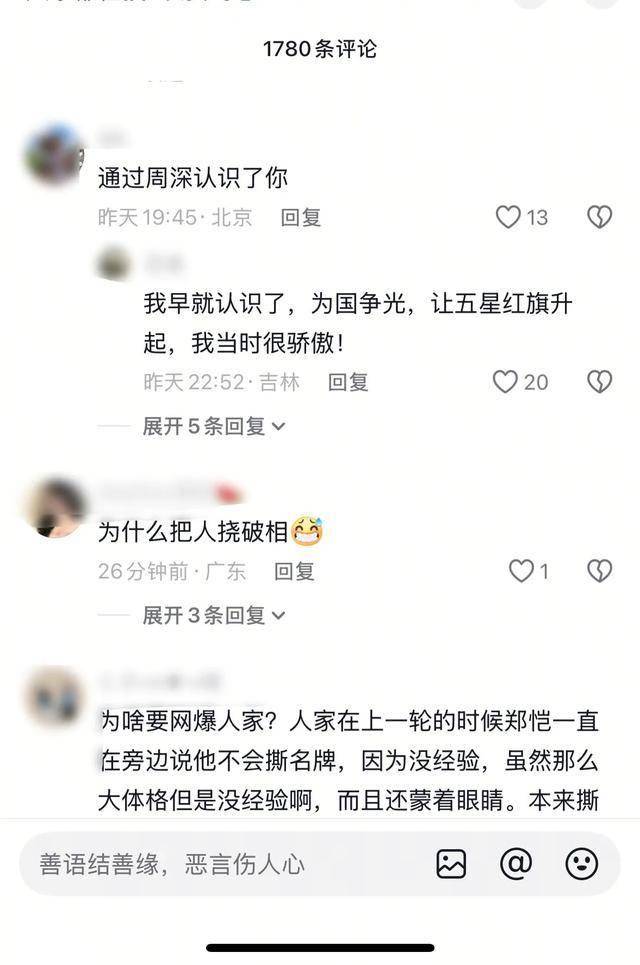Attach an image to the comment
Screen dimensions: 640x965
click(451, 863)
